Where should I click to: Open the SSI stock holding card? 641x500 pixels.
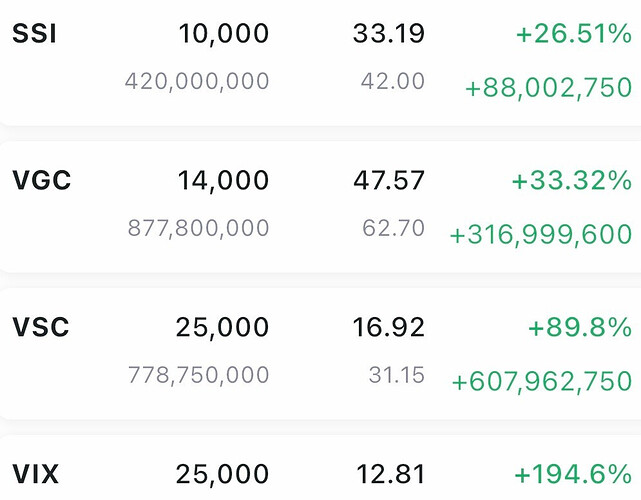tap(320, 60)
